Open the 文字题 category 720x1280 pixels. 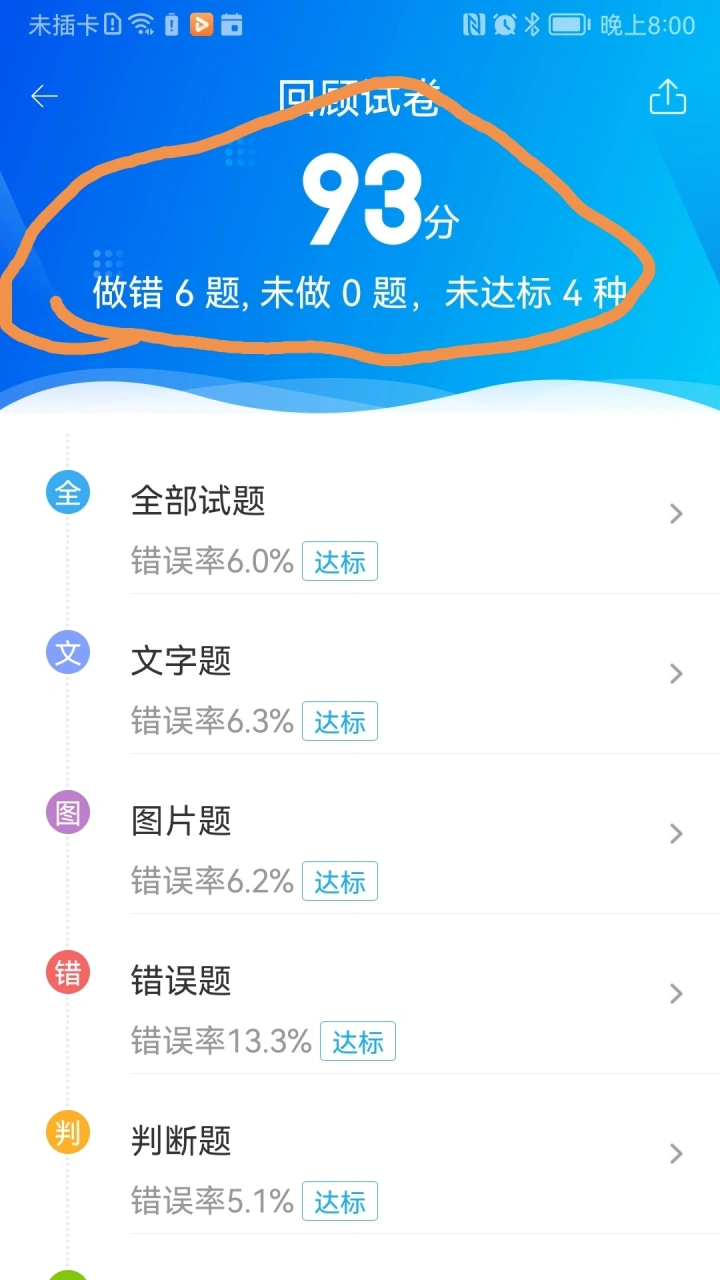tap(400, 675)
